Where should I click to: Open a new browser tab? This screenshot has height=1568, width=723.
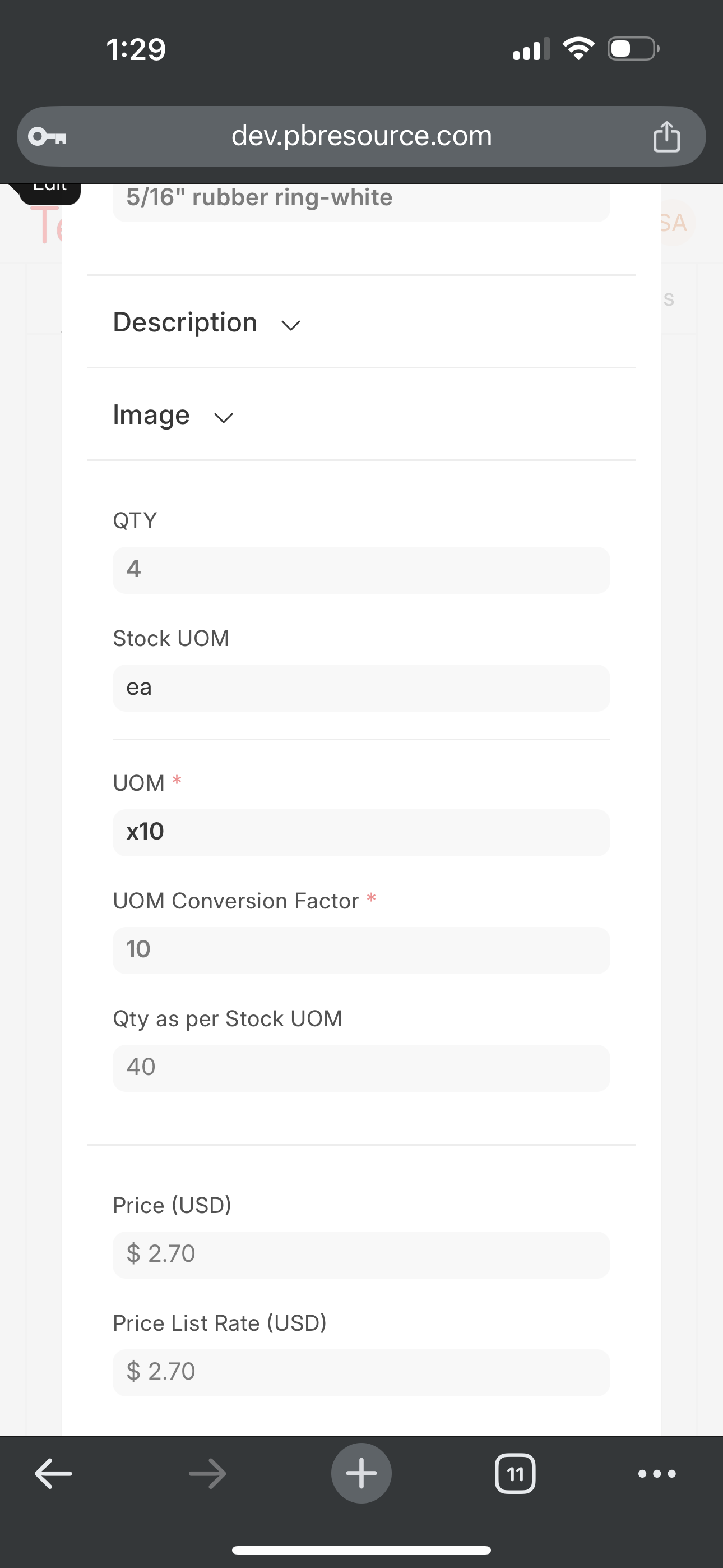click(361, 1474)
